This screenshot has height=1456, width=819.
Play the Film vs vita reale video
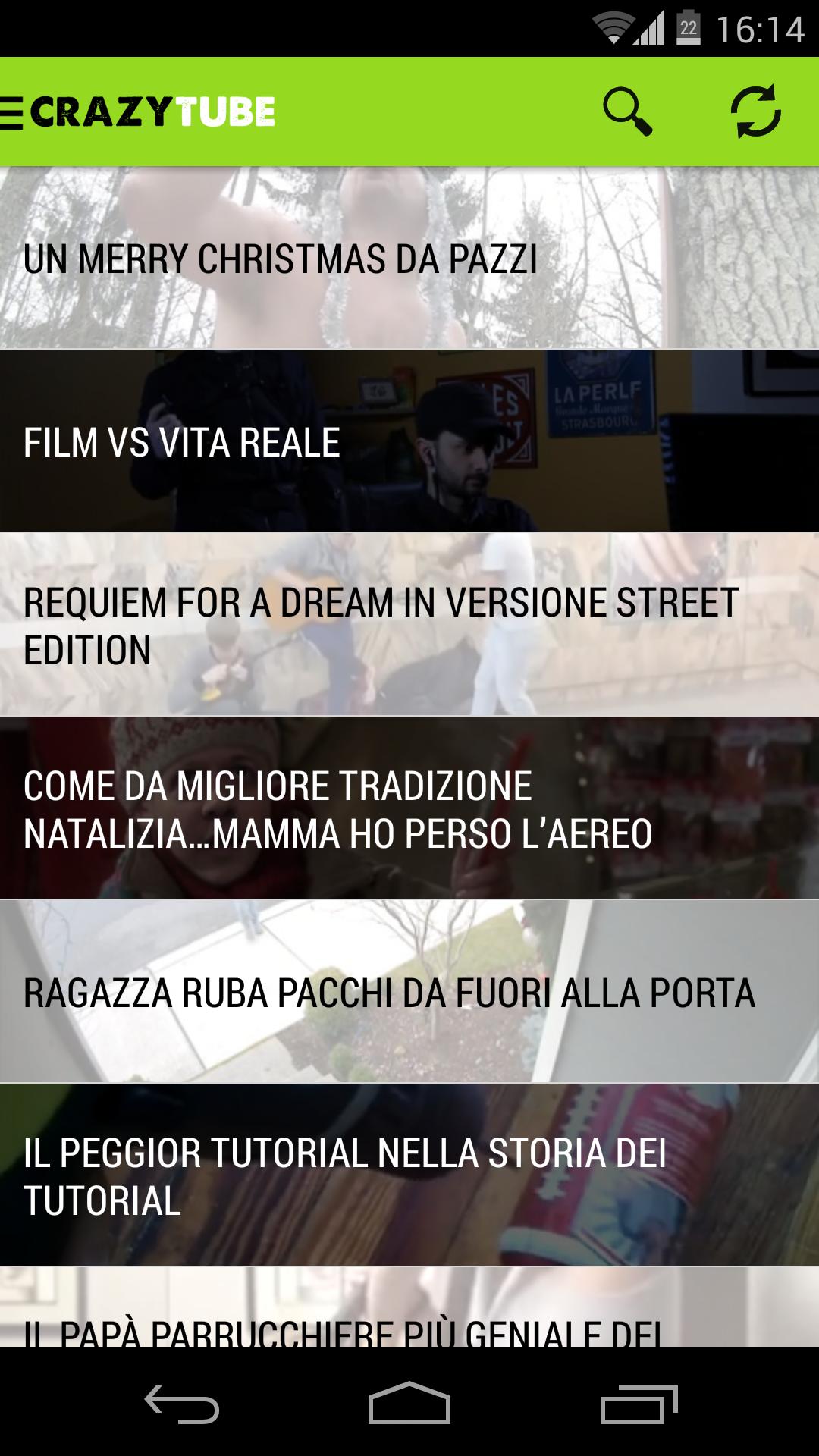409,441
